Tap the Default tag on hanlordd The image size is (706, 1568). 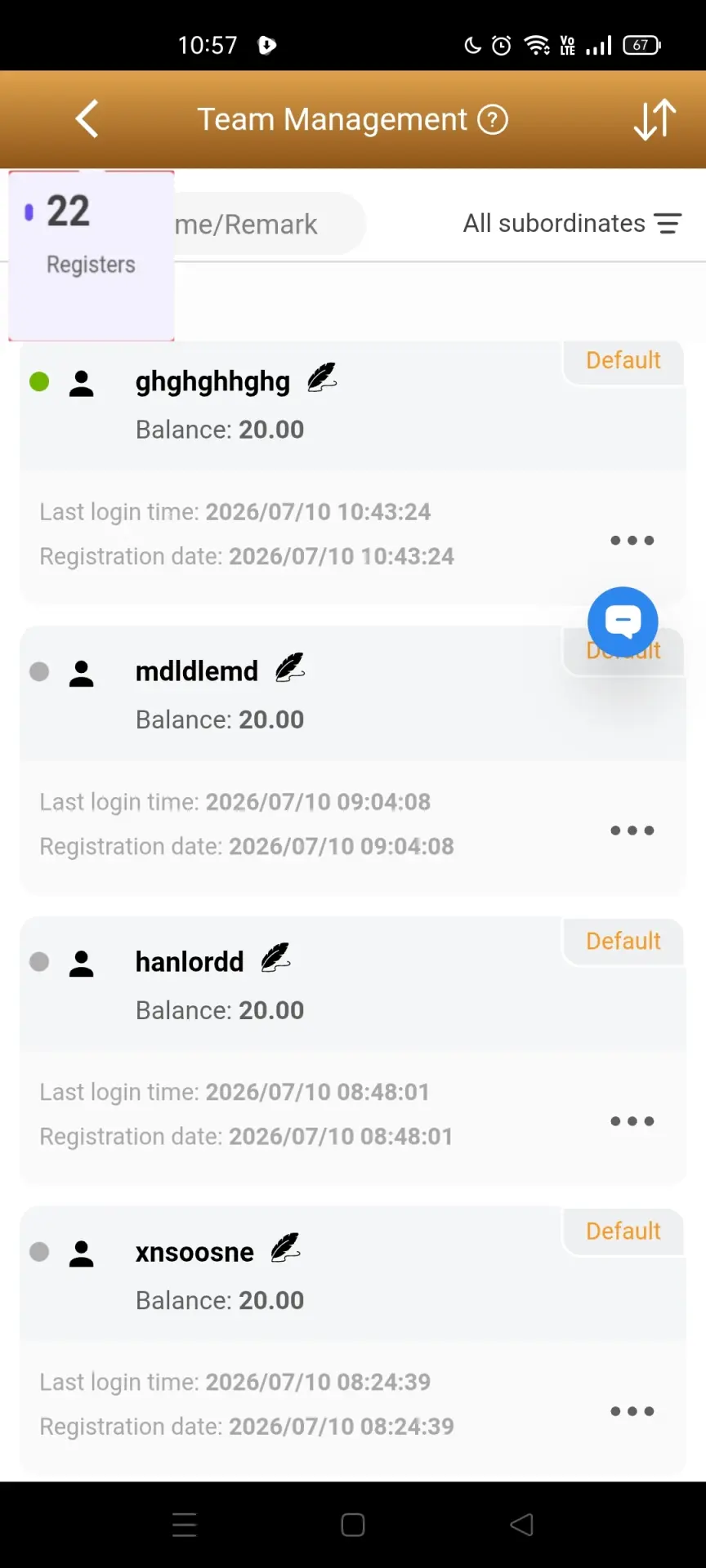(x=623, y=941)
